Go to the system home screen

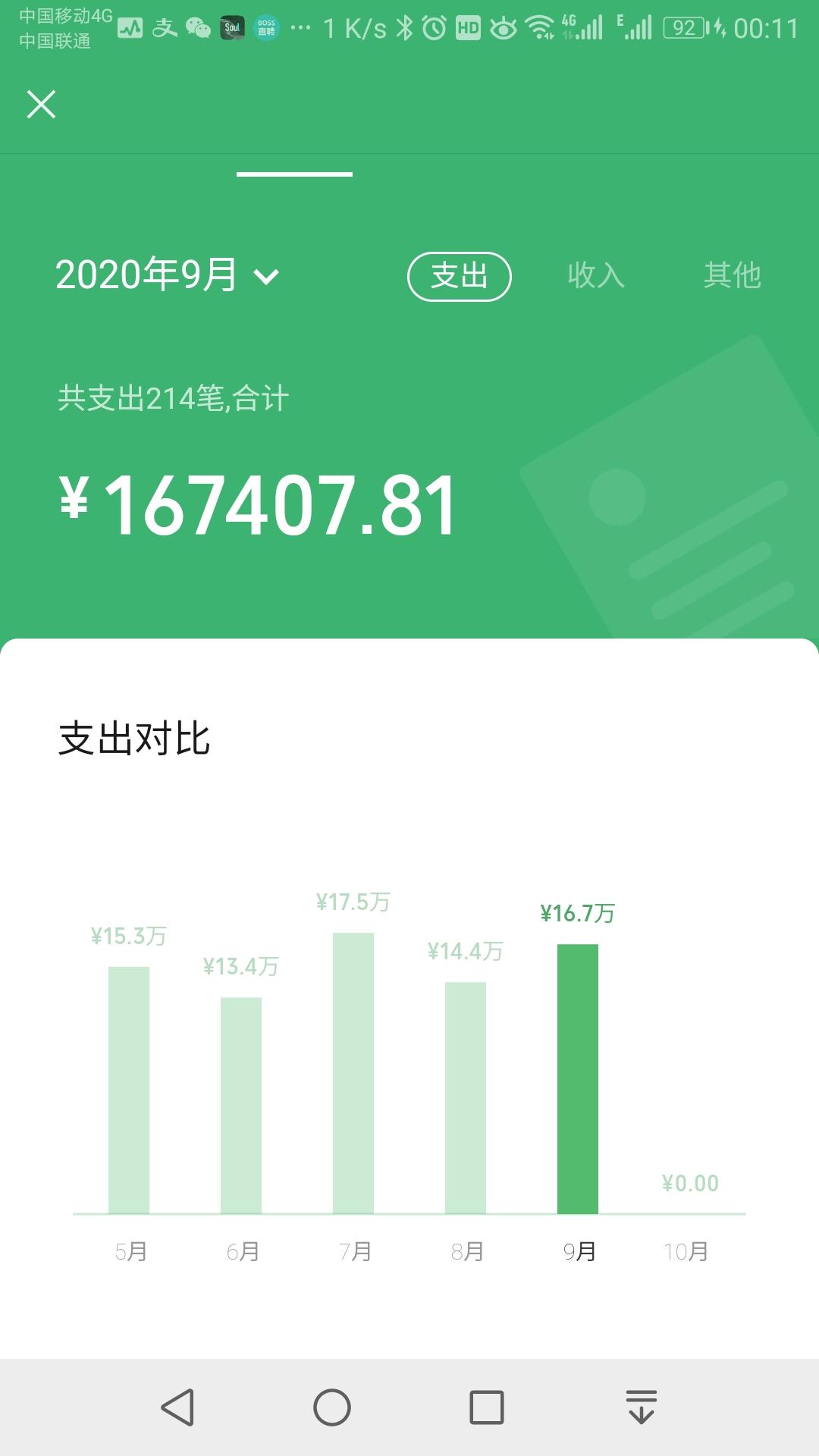tap(332, 1407)
